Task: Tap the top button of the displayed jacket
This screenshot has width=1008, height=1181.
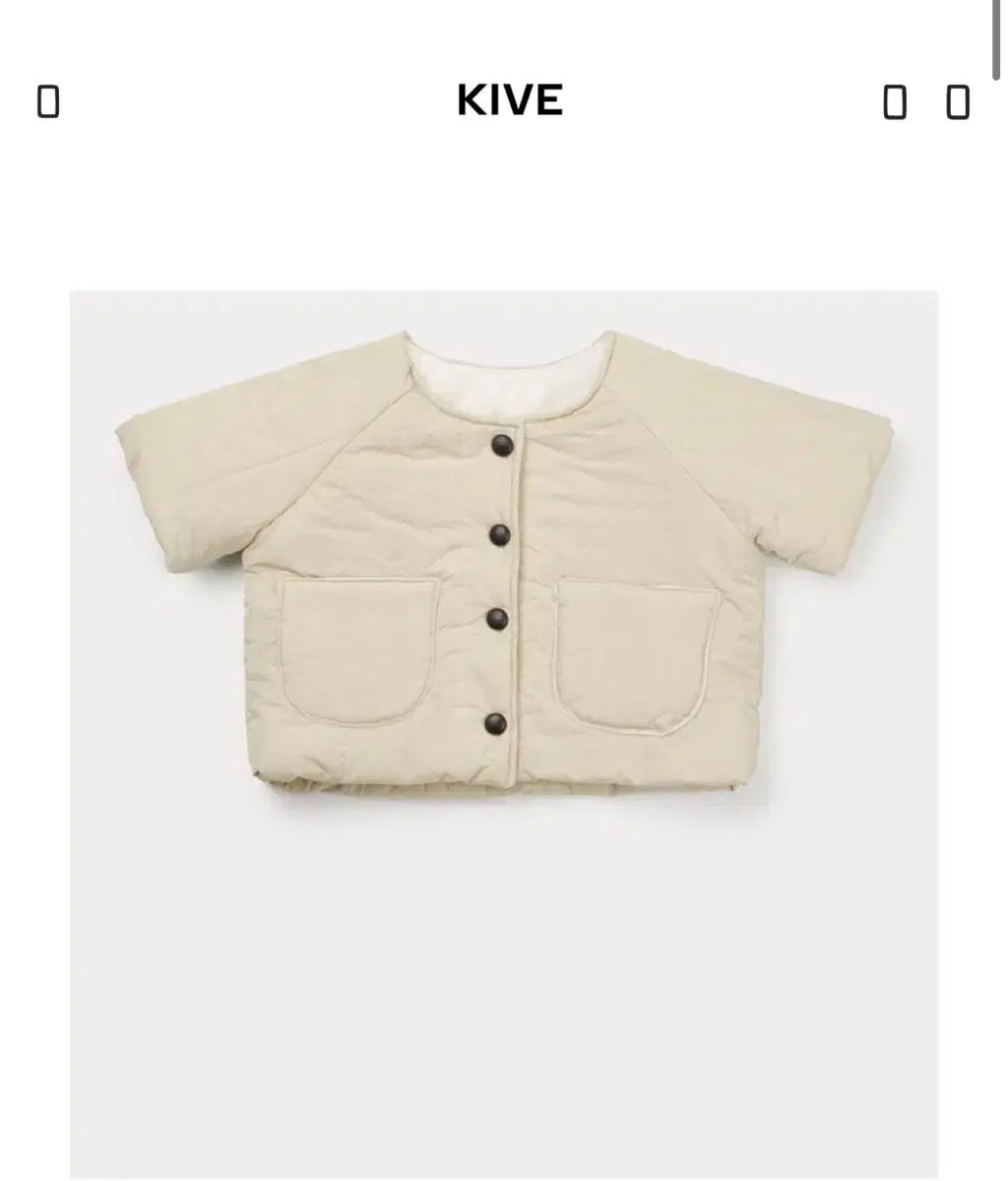Action: coord(499,445)
